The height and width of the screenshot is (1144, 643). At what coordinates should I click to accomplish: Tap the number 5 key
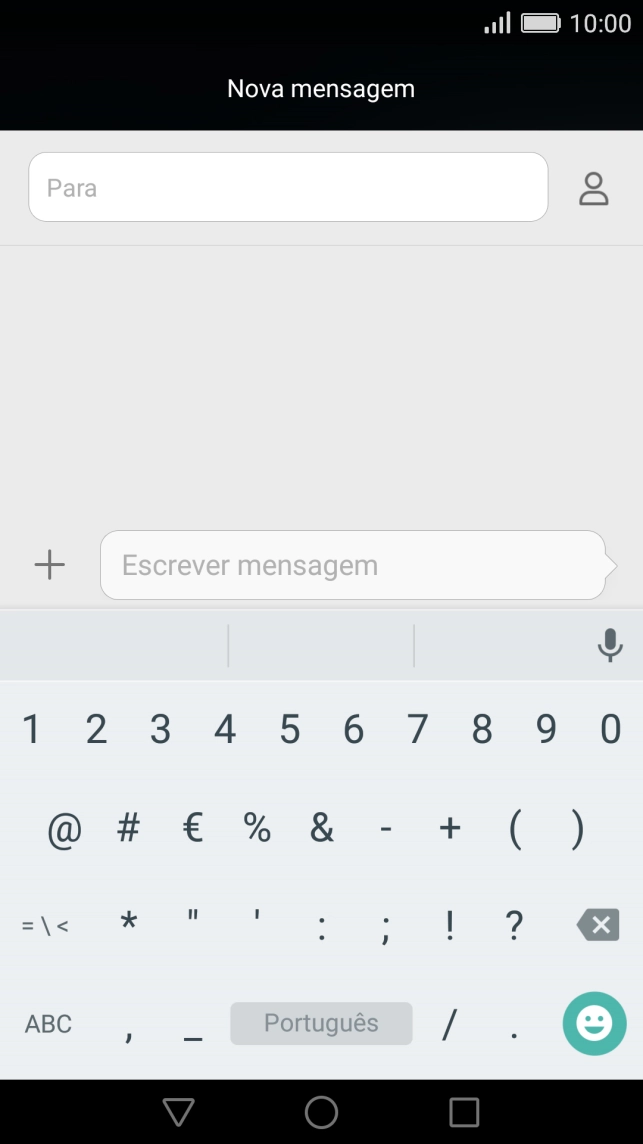tap(290, 729)
